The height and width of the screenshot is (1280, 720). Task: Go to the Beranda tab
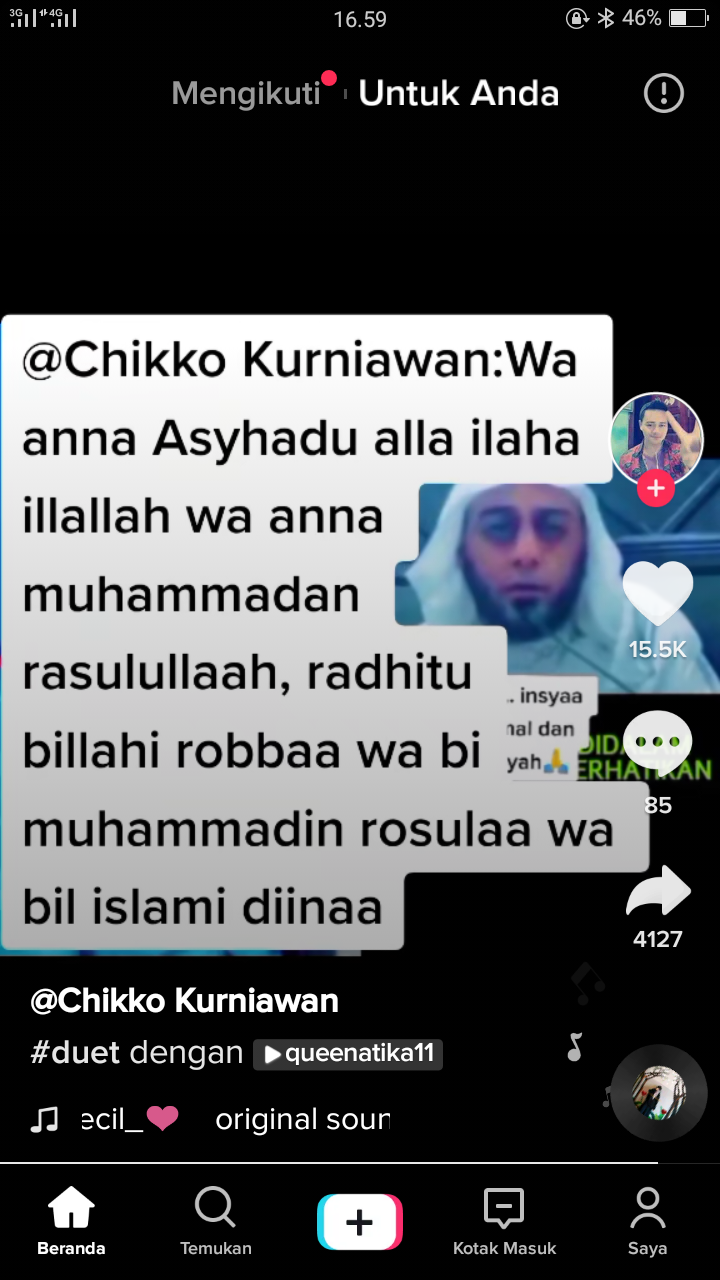[x=71, y=1221]
